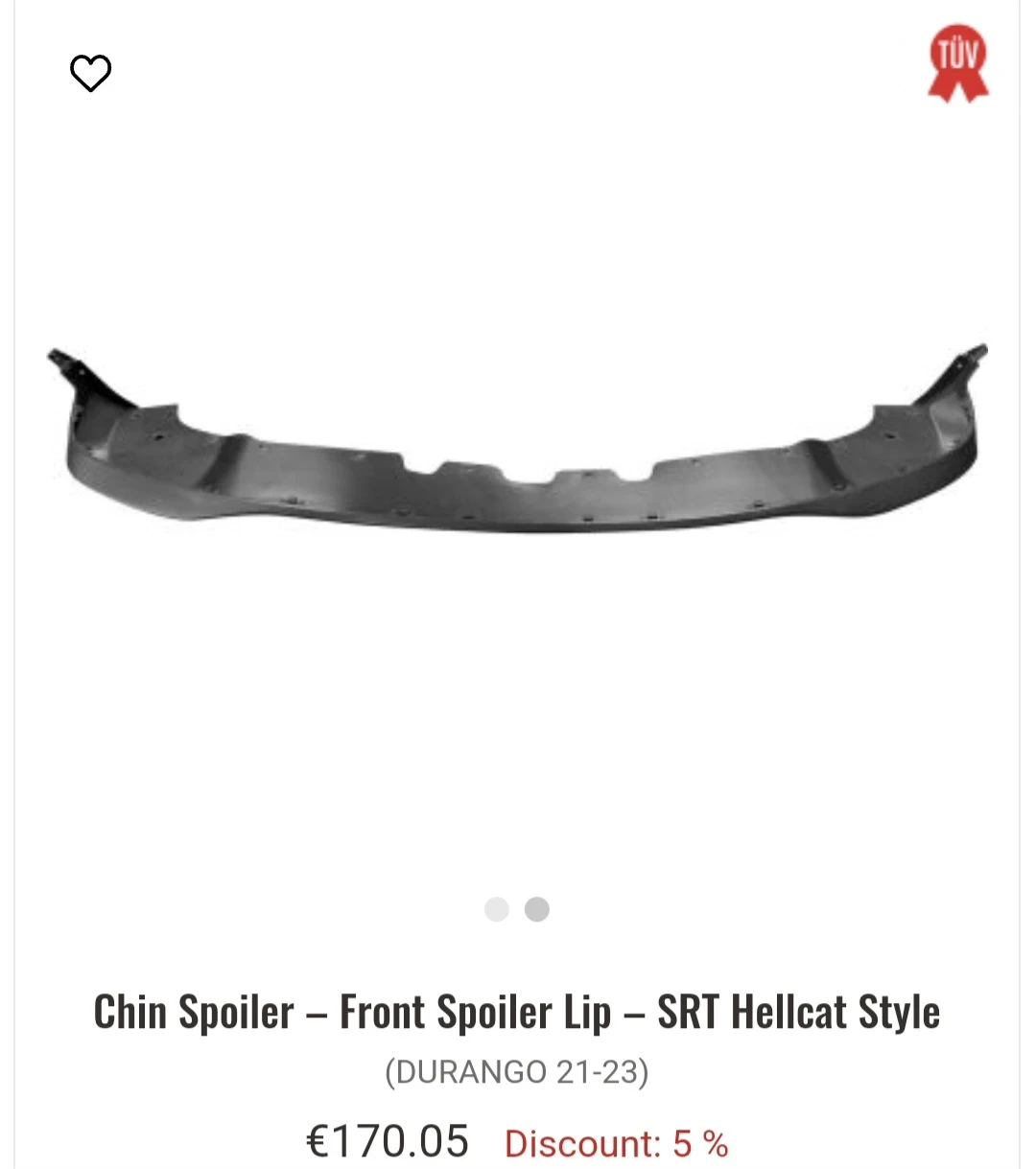Add the chin spoiler to wishlist

click(x=91, y=74)
